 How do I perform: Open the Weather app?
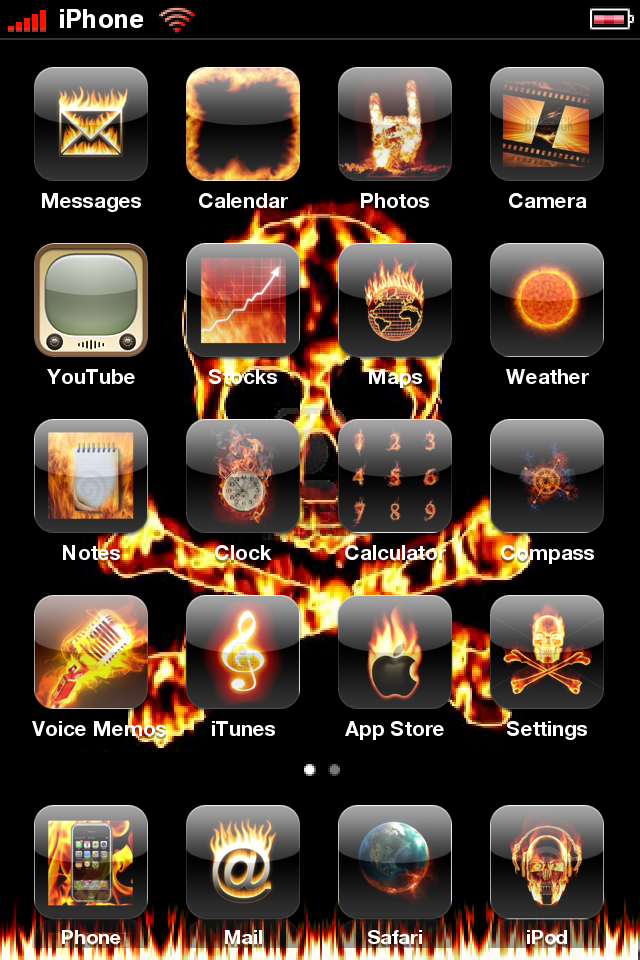coord(547,300)
